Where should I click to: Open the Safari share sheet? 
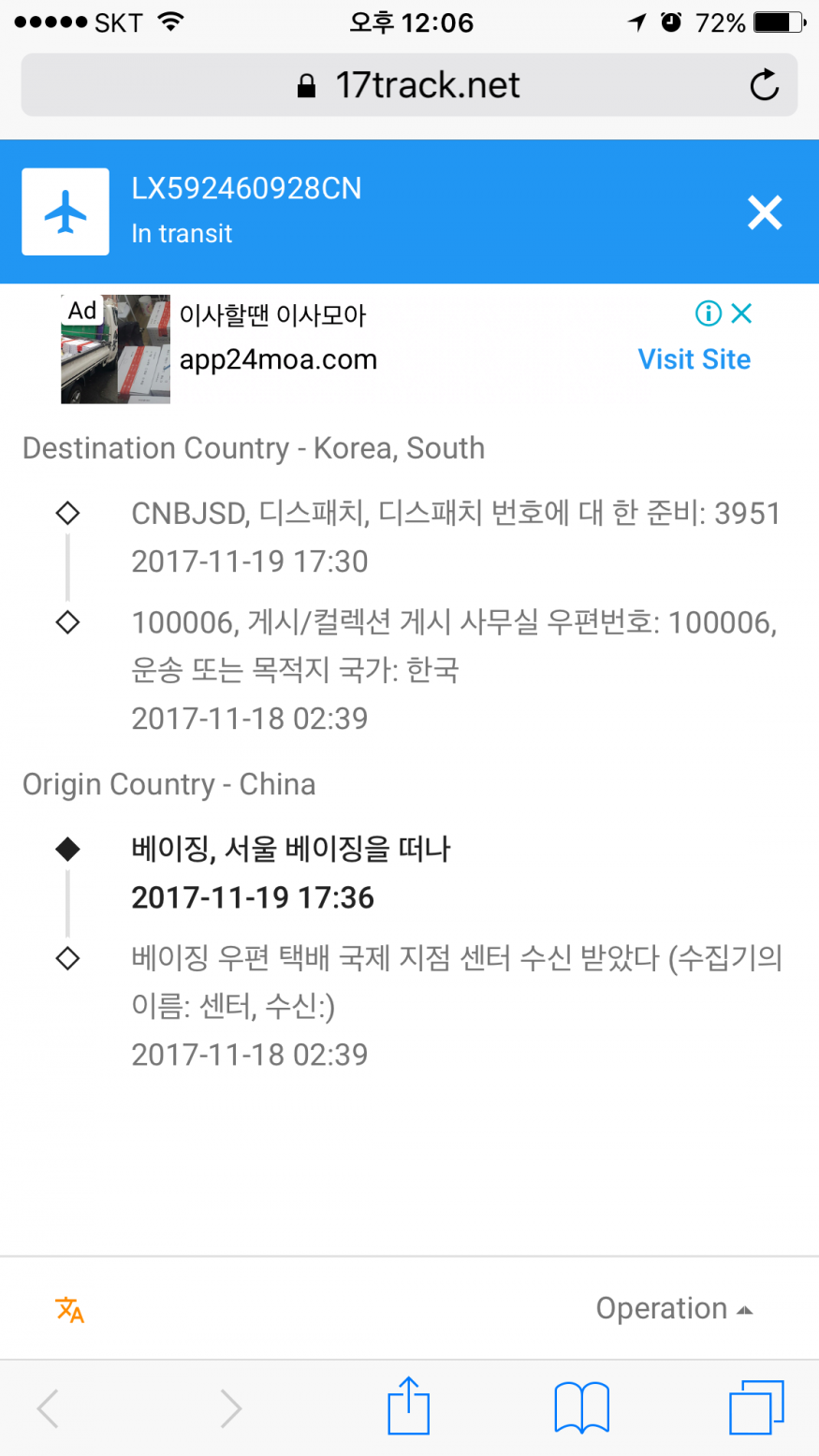click(408, 1405)
